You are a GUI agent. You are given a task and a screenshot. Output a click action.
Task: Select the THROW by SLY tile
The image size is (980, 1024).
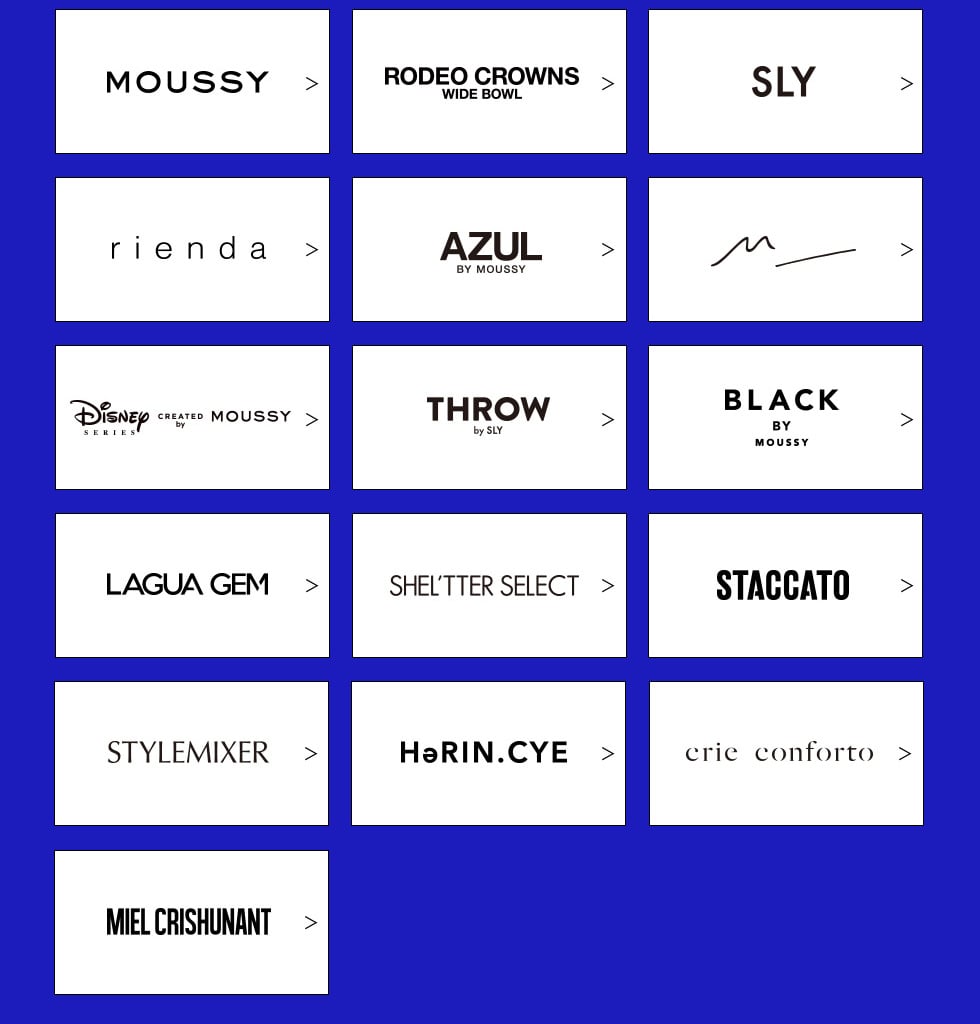[x=489, y=418]
